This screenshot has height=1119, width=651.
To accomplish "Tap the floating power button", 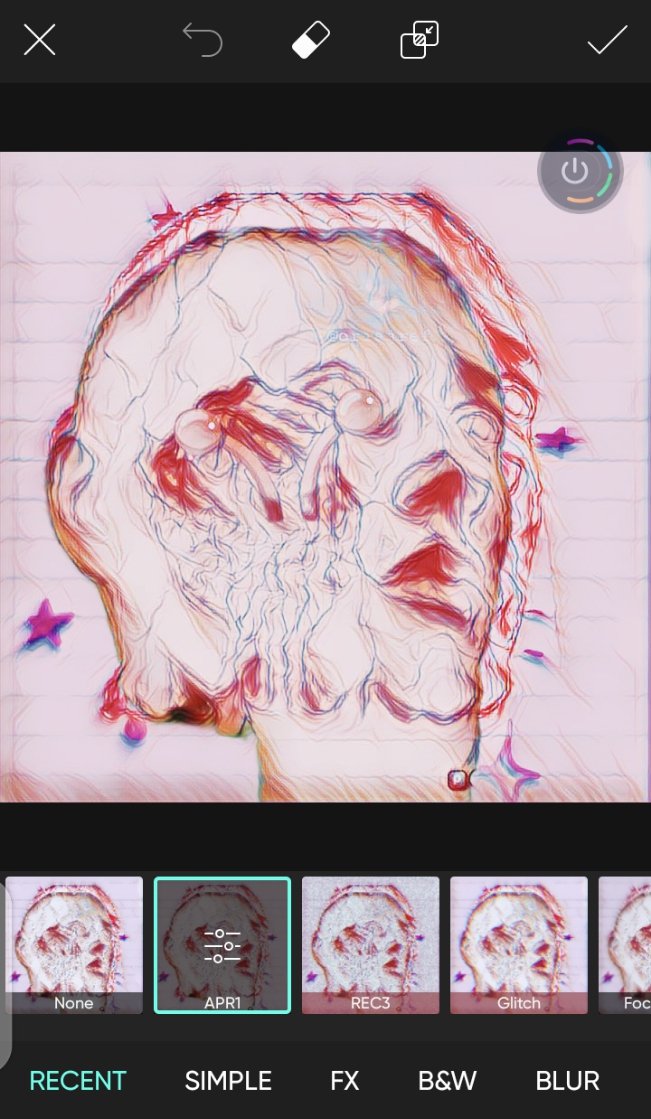I will point(580,171).
